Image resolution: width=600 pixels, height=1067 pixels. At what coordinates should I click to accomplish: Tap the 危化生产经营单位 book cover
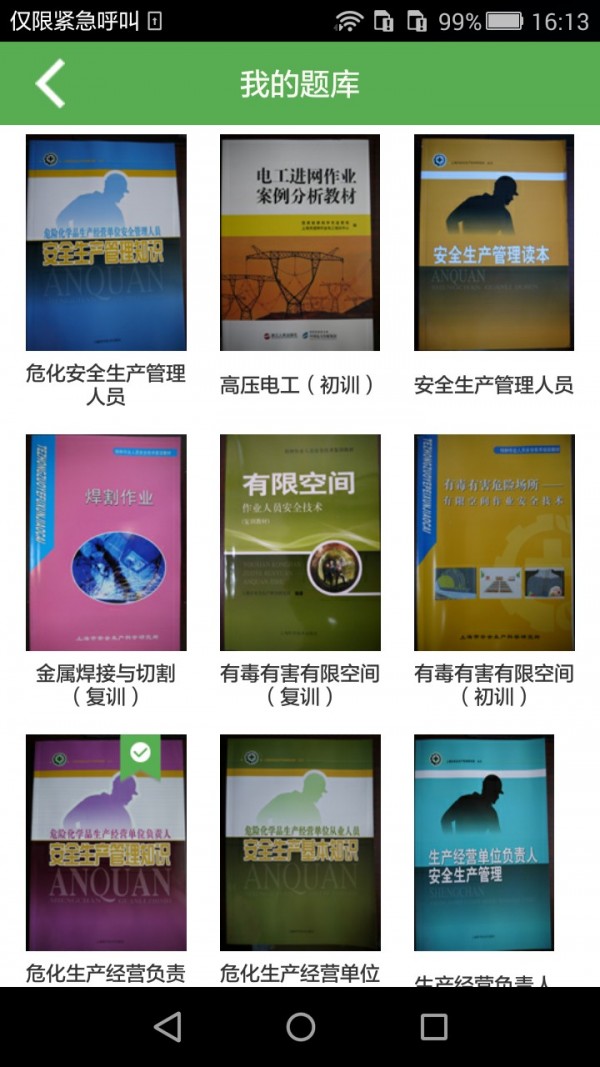coord(300,842)
